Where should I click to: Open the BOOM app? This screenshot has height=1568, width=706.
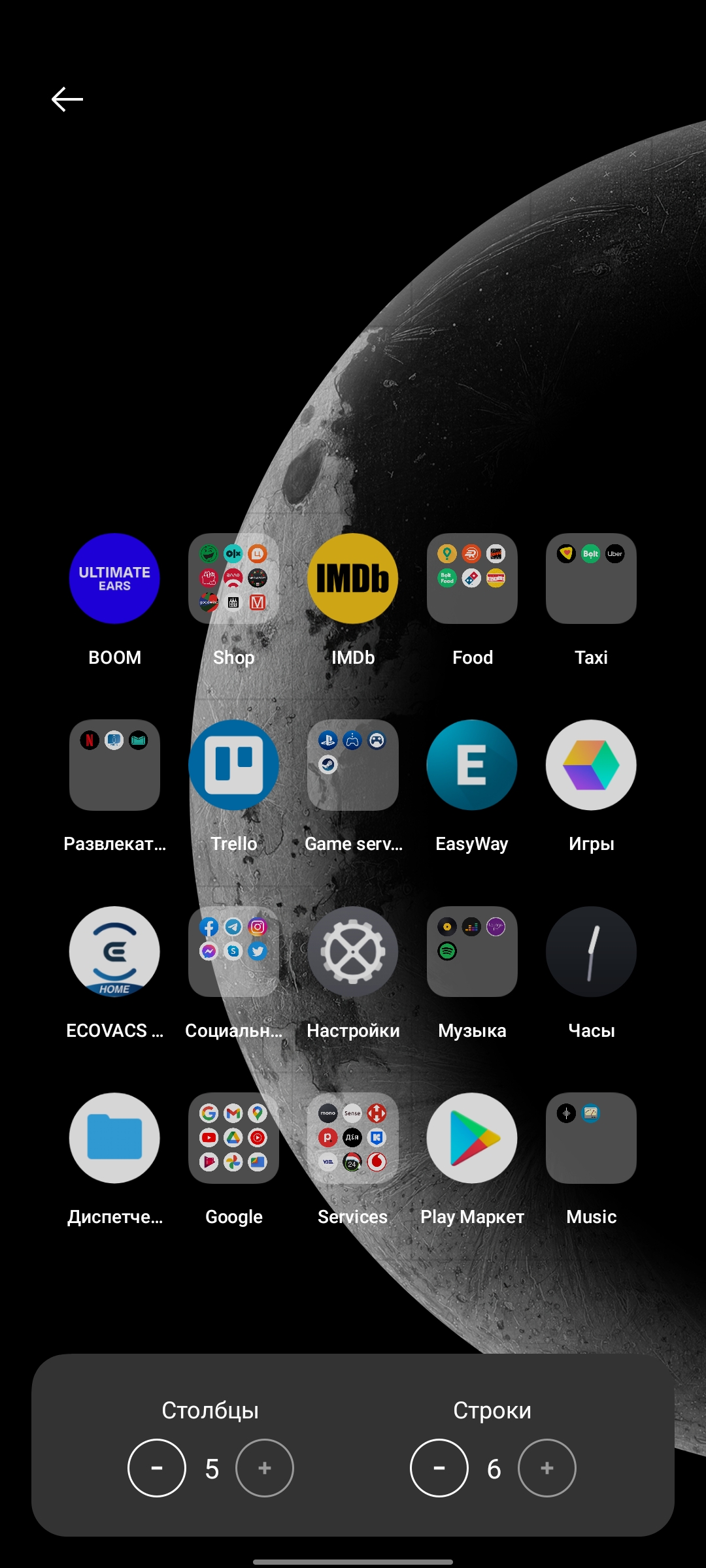pos(114,579)
